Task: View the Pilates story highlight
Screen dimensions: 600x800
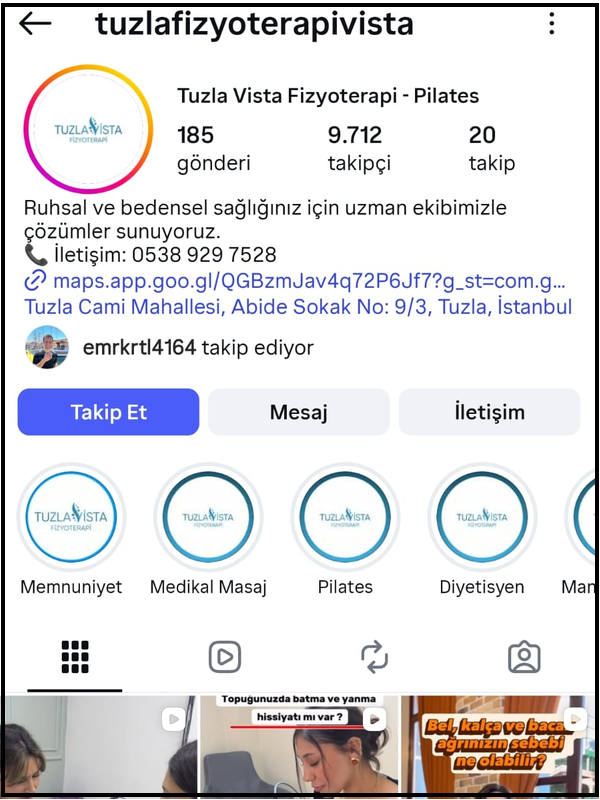Action: tap(345, 517)
